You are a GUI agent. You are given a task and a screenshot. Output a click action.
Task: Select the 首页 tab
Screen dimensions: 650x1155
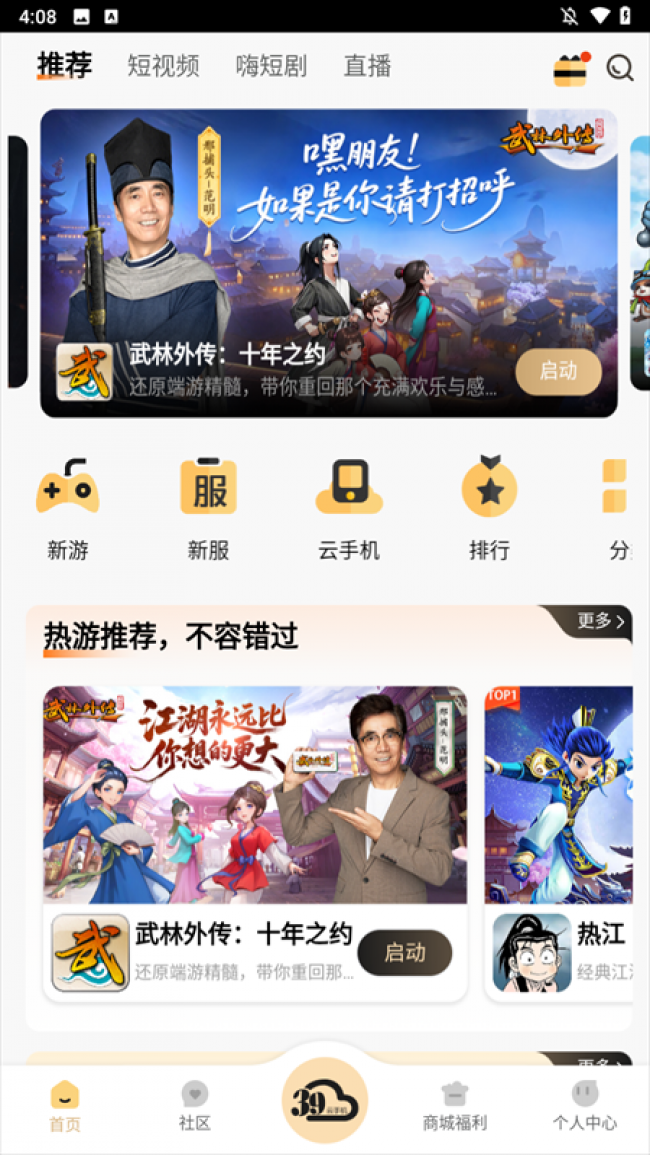65,1105
